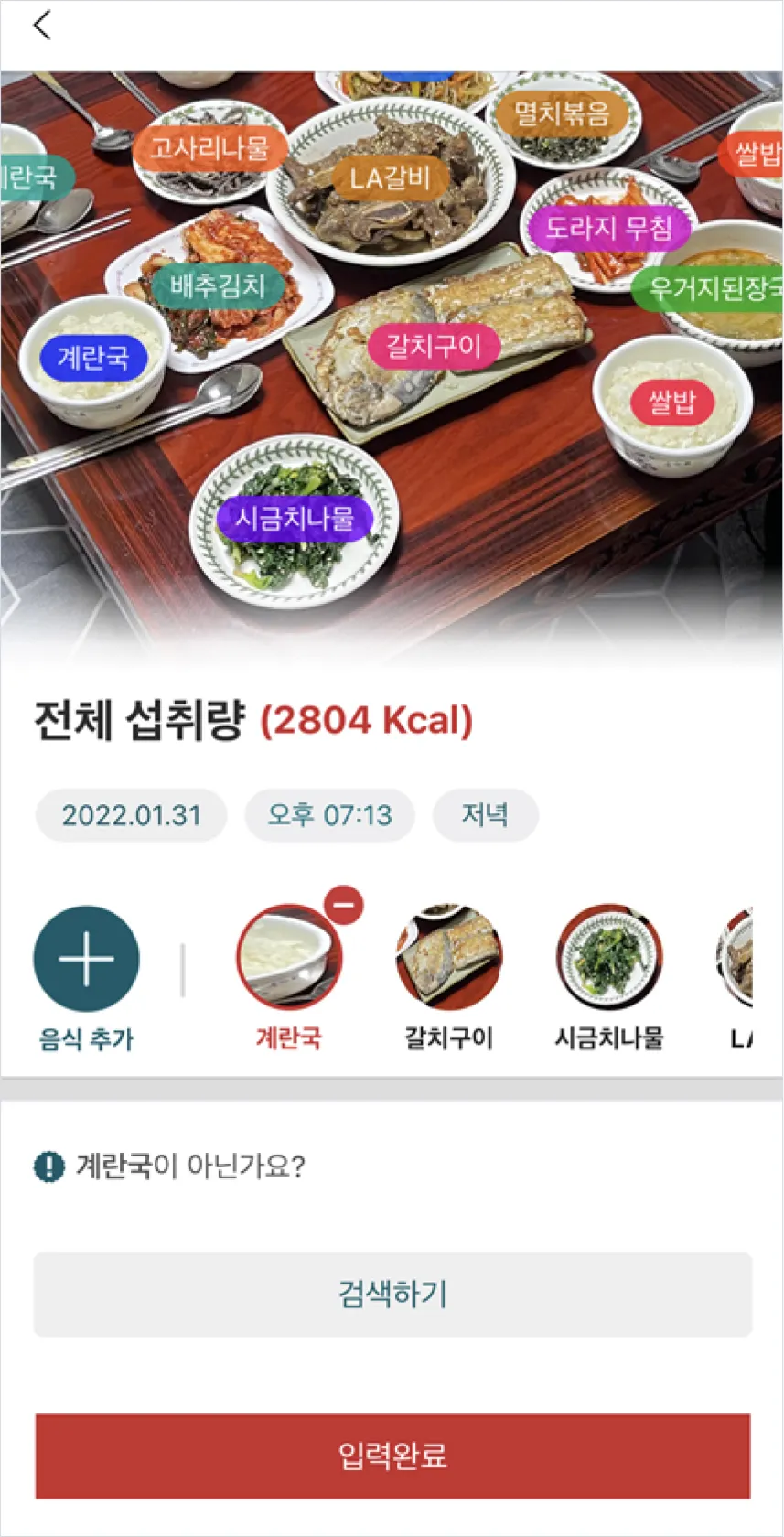Confirm with the 입력완료 button
The width and height of the screenshot is (784, 1537).
point(392,1456)
